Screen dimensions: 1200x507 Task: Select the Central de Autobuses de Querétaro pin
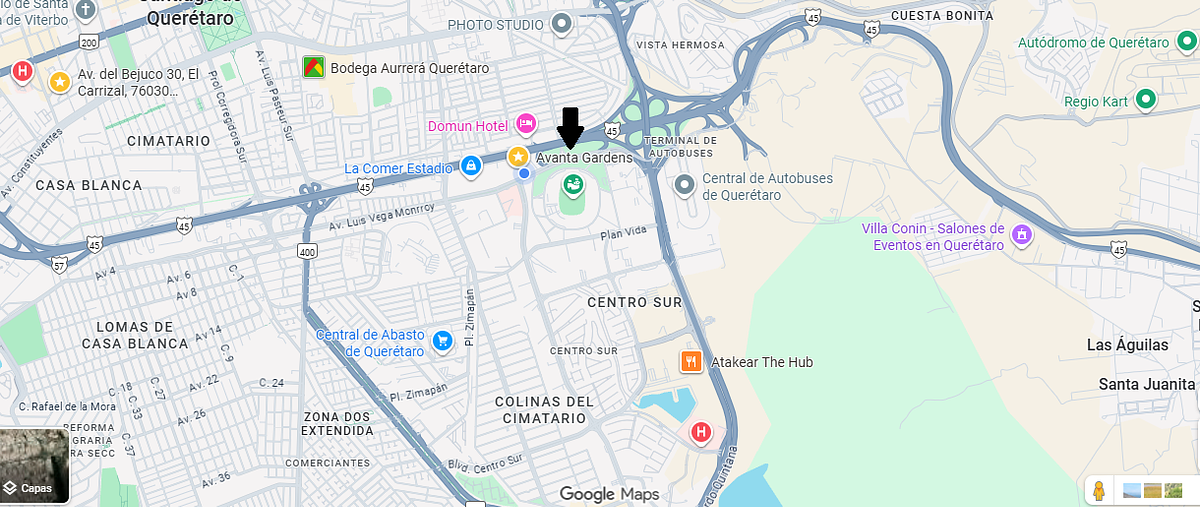coord(684,184)
